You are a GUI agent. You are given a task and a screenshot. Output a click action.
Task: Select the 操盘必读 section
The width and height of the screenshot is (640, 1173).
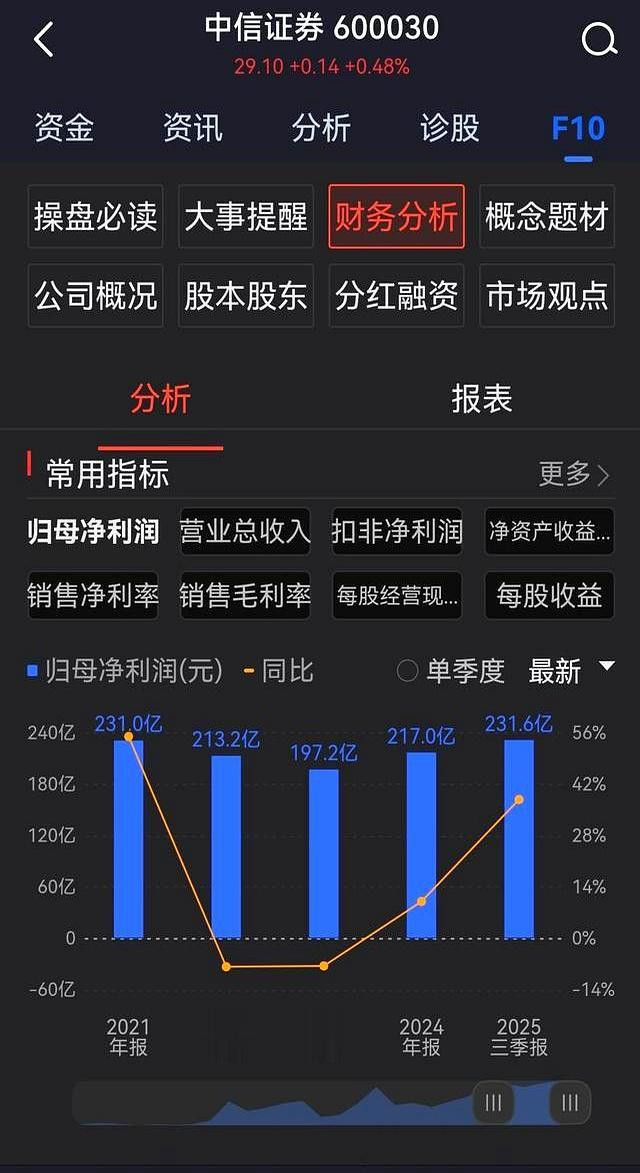point(96,216)
